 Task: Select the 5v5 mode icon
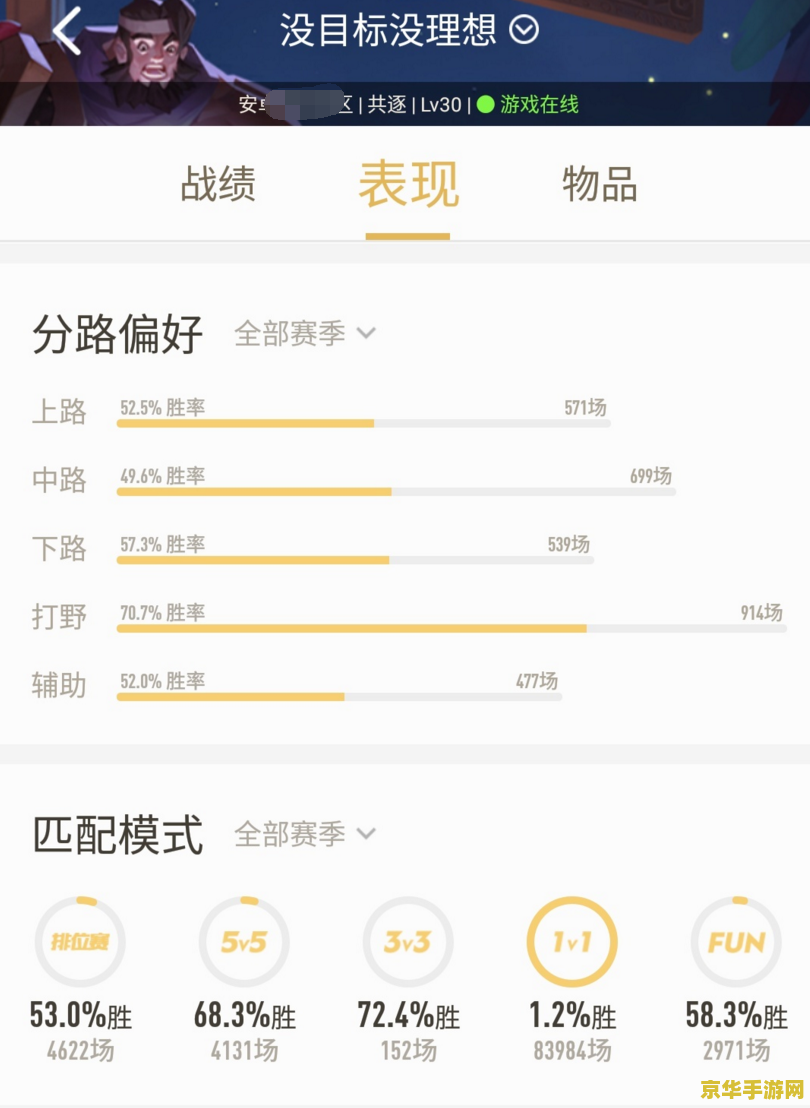coord(244,941)
